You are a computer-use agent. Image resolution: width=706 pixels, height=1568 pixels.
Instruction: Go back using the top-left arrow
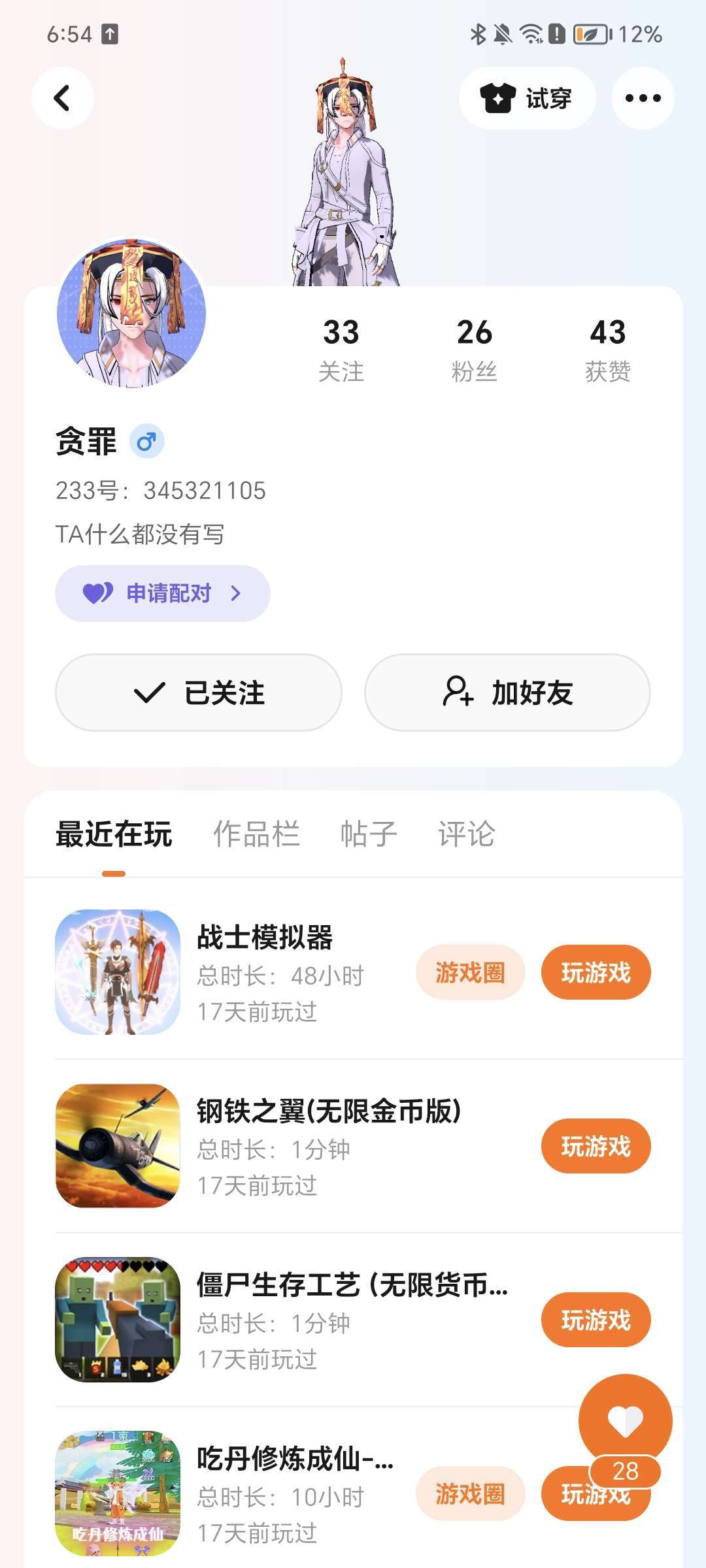point(62,98)
